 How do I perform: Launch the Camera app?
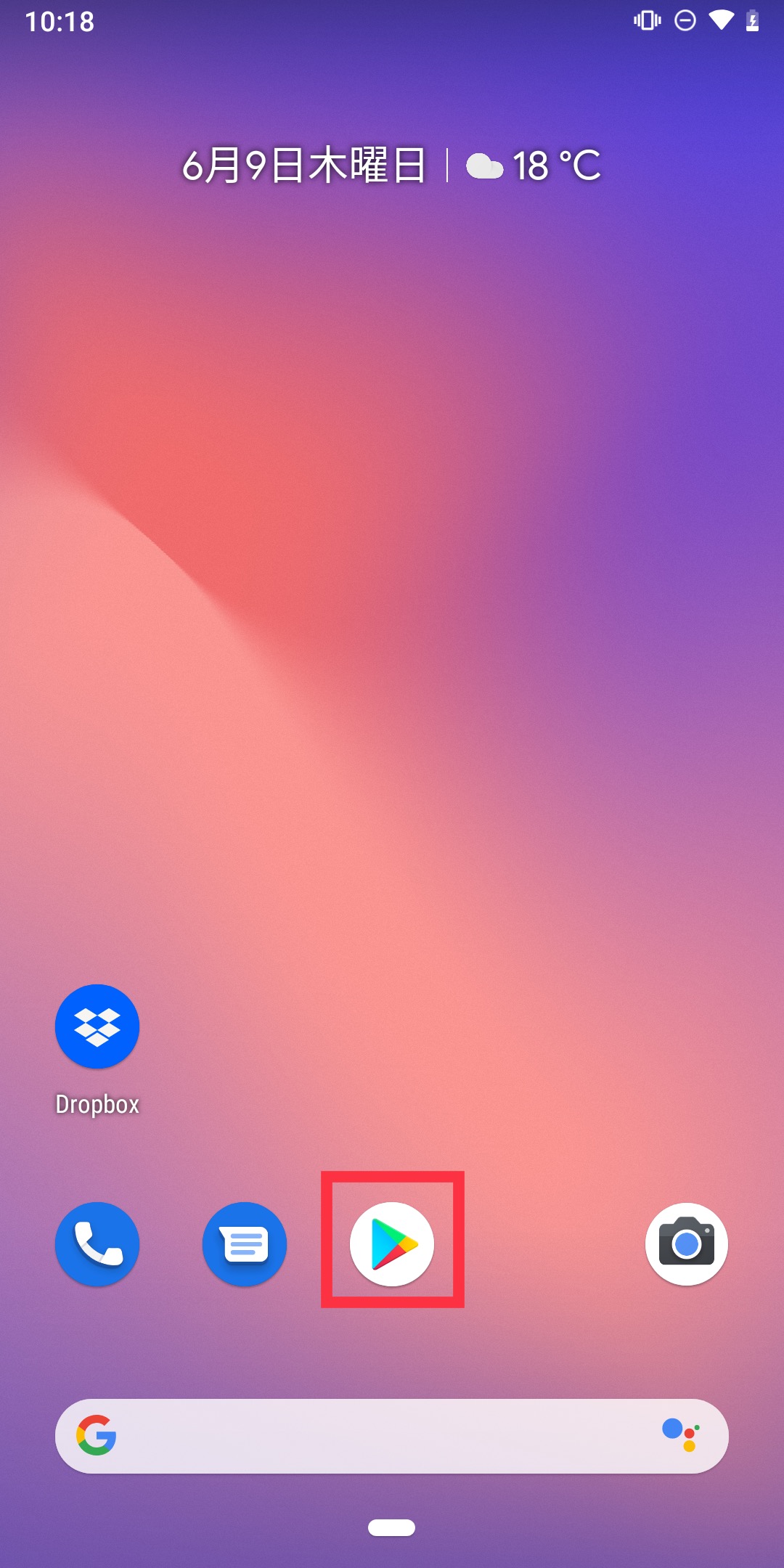coord(687,1244)
